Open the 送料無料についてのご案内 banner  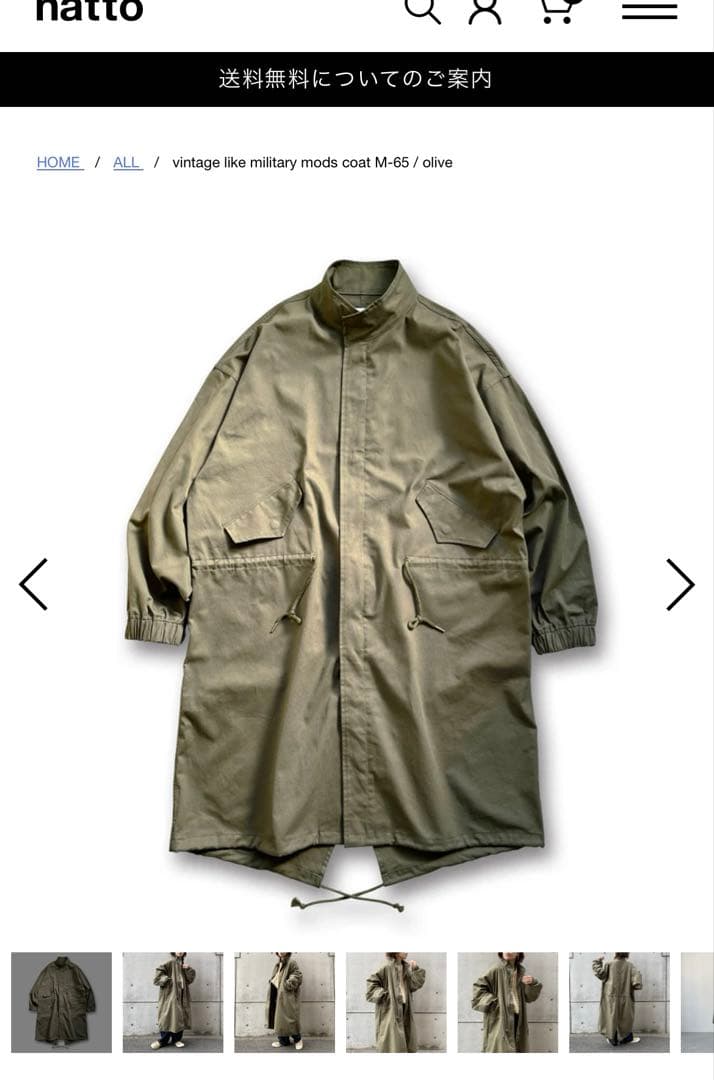(356, 79)
